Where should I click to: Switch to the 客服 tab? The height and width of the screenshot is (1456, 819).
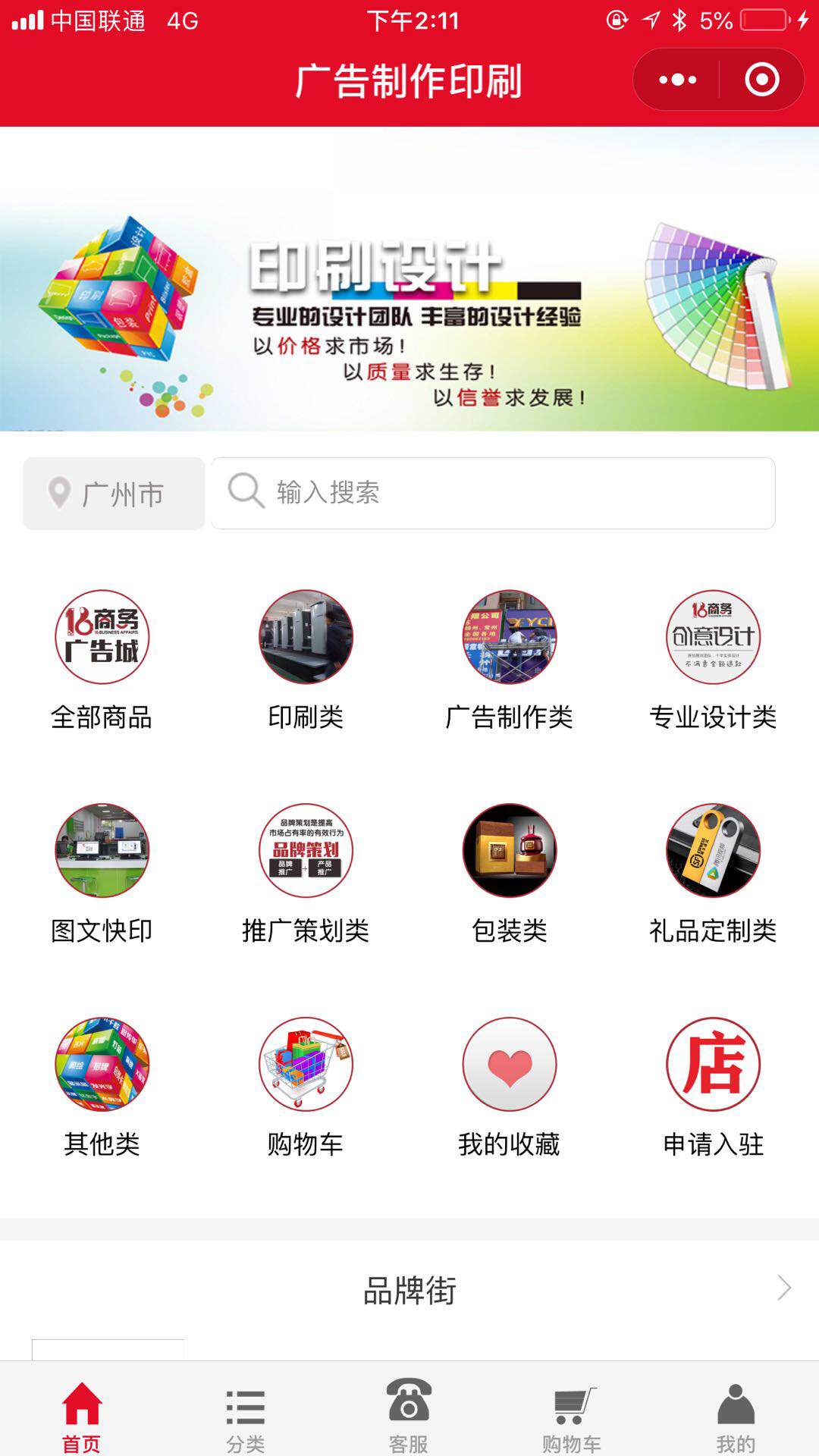pos(409,1415)
